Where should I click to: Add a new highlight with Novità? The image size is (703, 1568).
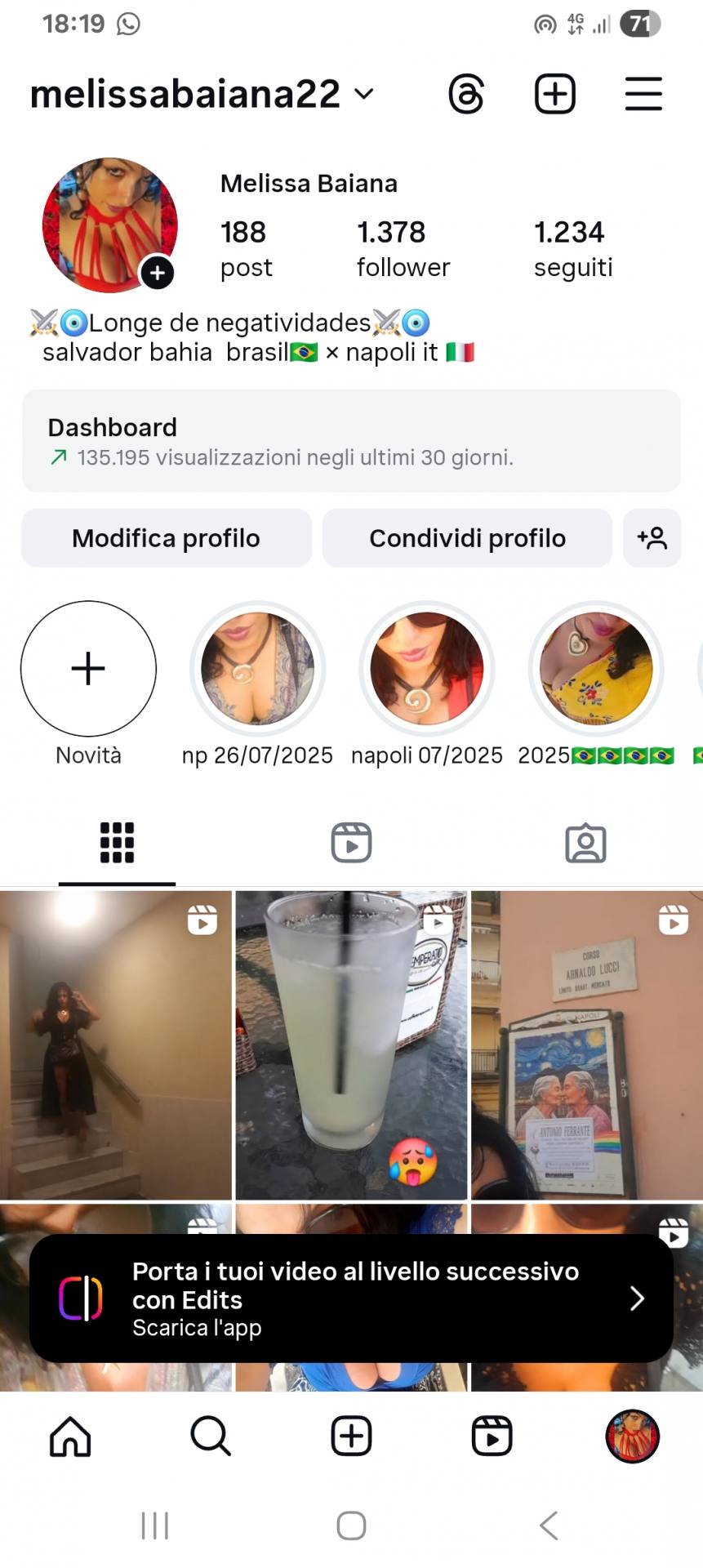tap(88, 669)
